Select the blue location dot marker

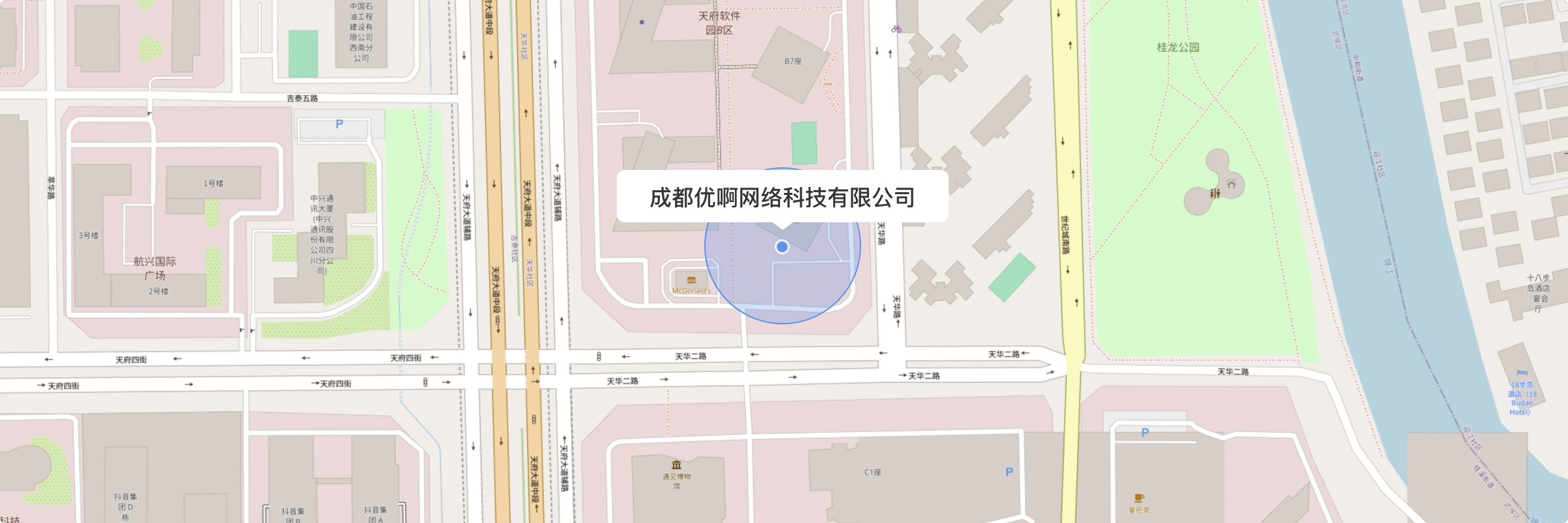click(x=782, y=246)
